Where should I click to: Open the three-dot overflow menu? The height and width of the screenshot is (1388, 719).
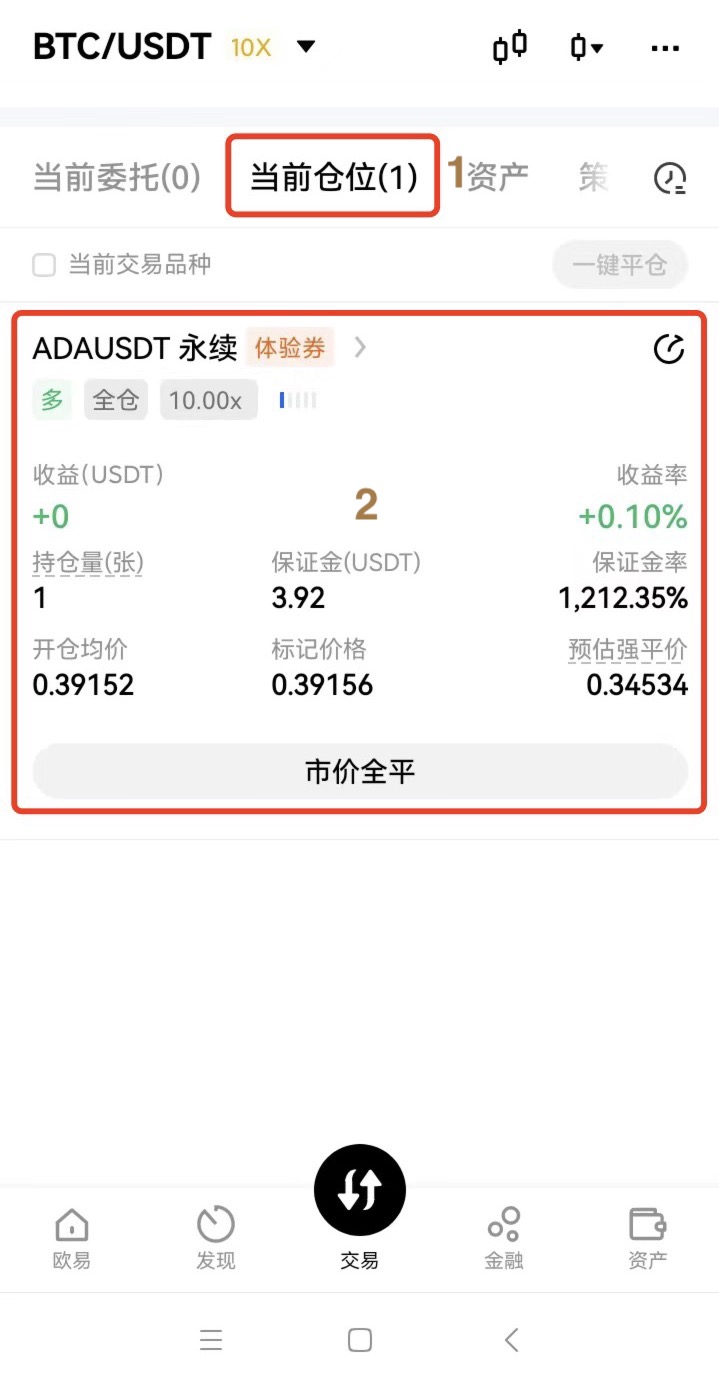pos(665,47)
